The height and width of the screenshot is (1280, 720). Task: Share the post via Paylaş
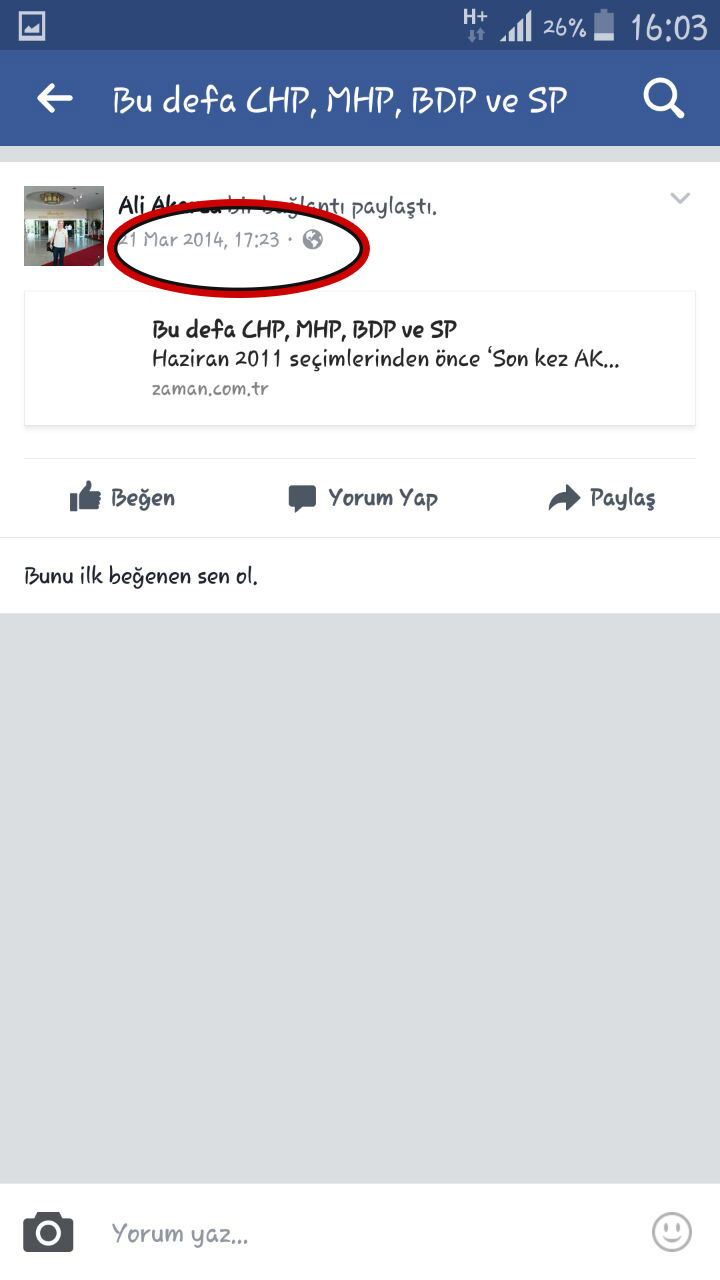coord(602,498)
